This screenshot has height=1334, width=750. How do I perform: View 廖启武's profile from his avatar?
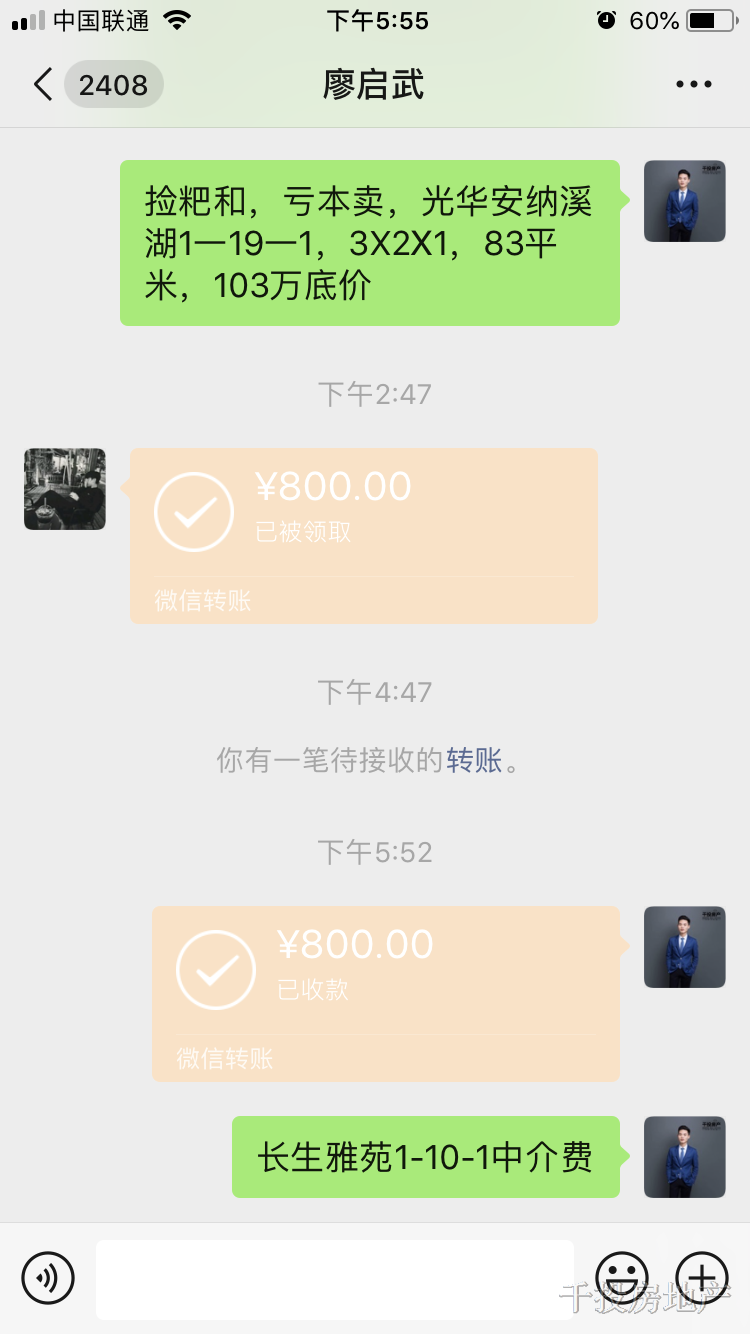tap(65, 489)
